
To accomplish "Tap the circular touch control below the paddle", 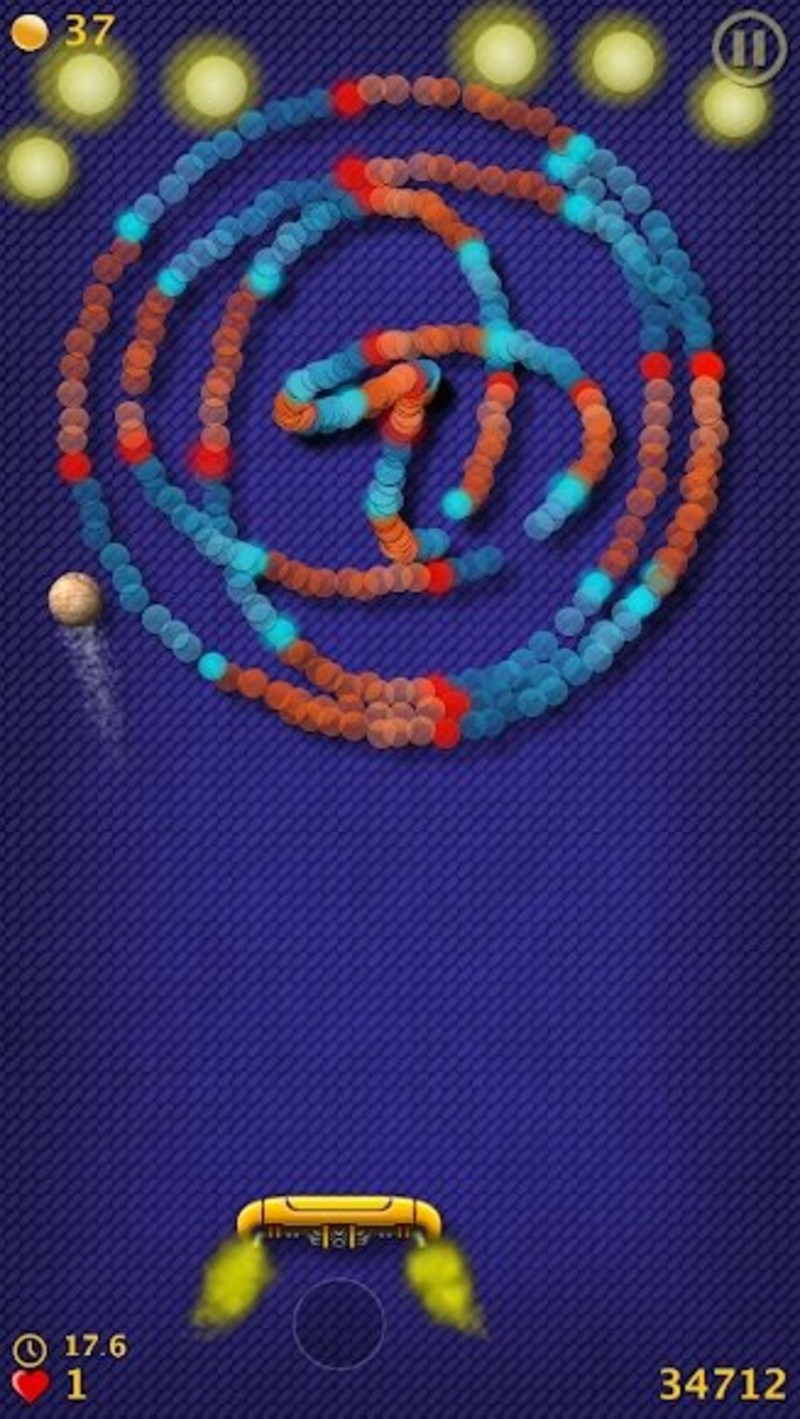I will tap(339, 1321).
